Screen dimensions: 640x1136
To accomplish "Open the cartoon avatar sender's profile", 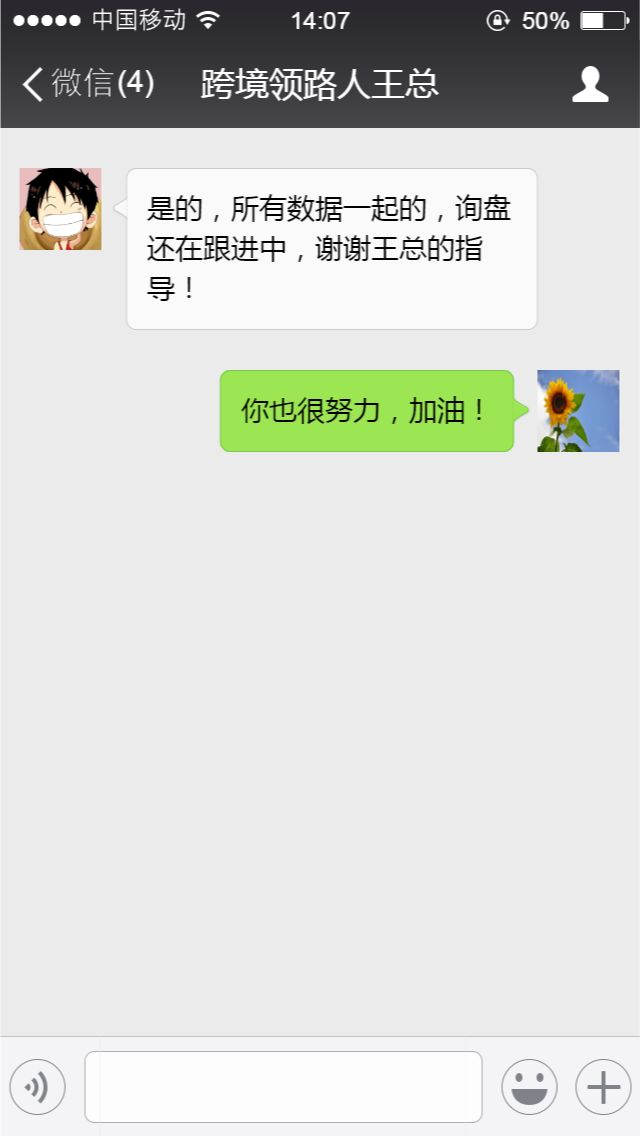I will click(x=60, y=209).
